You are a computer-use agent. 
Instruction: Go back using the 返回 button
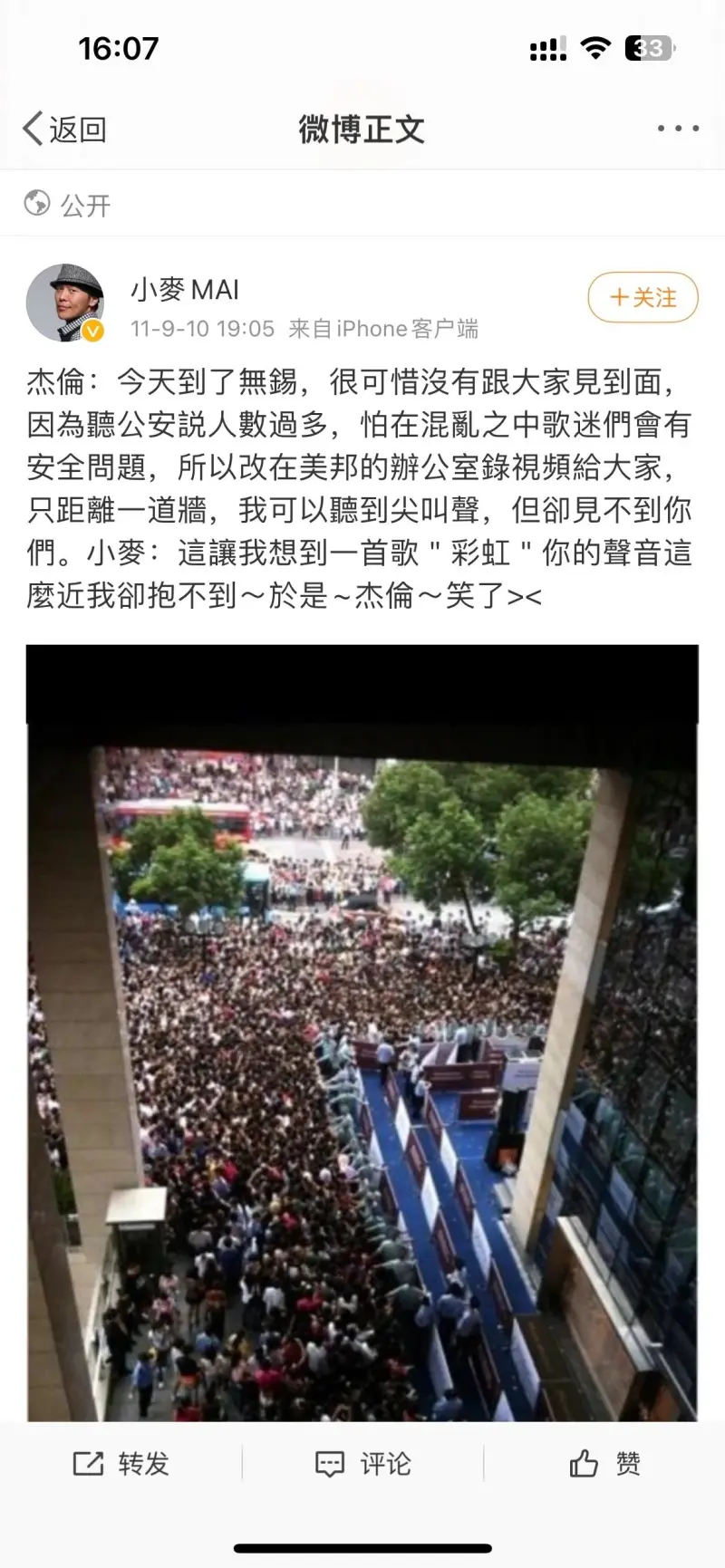64,130
